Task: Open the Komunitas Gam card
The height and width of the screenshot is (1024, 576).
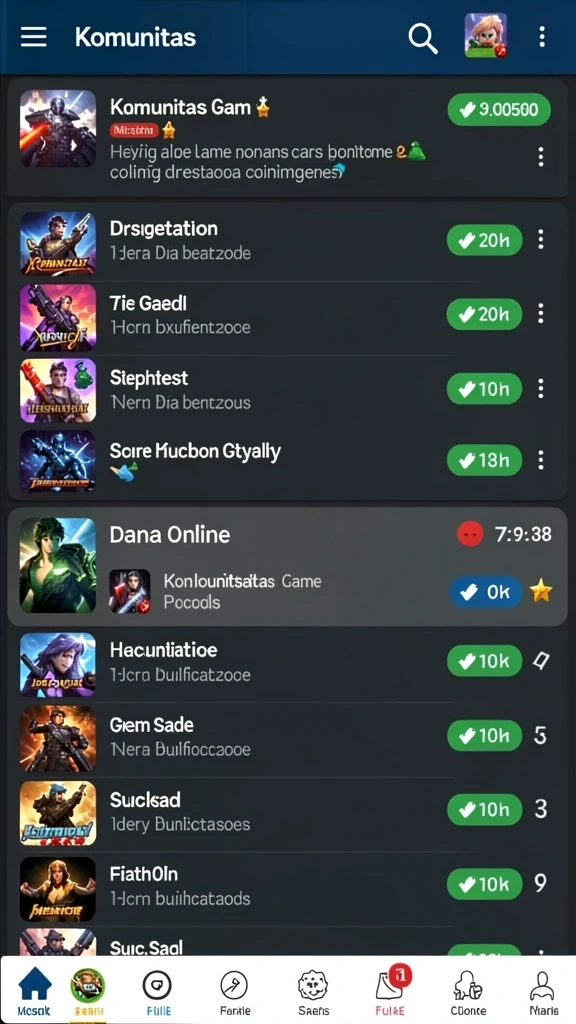Action: [x=287, y=138]
